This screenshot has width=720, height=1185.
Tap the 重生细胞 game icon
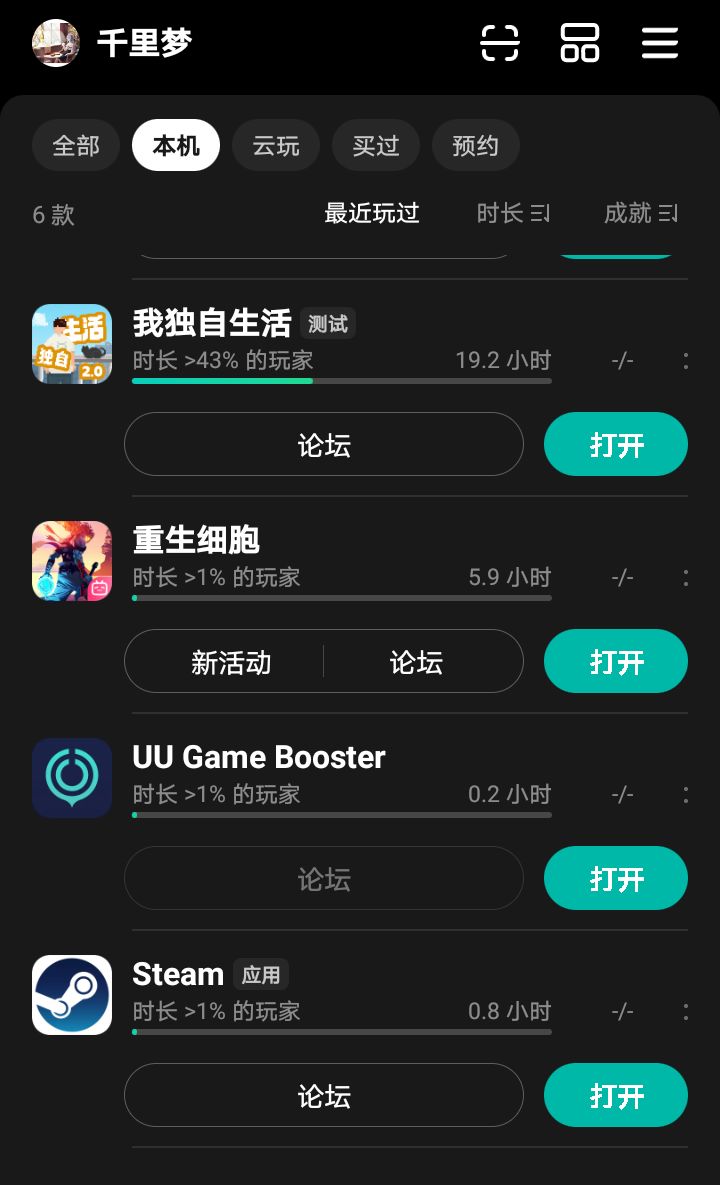72,561
